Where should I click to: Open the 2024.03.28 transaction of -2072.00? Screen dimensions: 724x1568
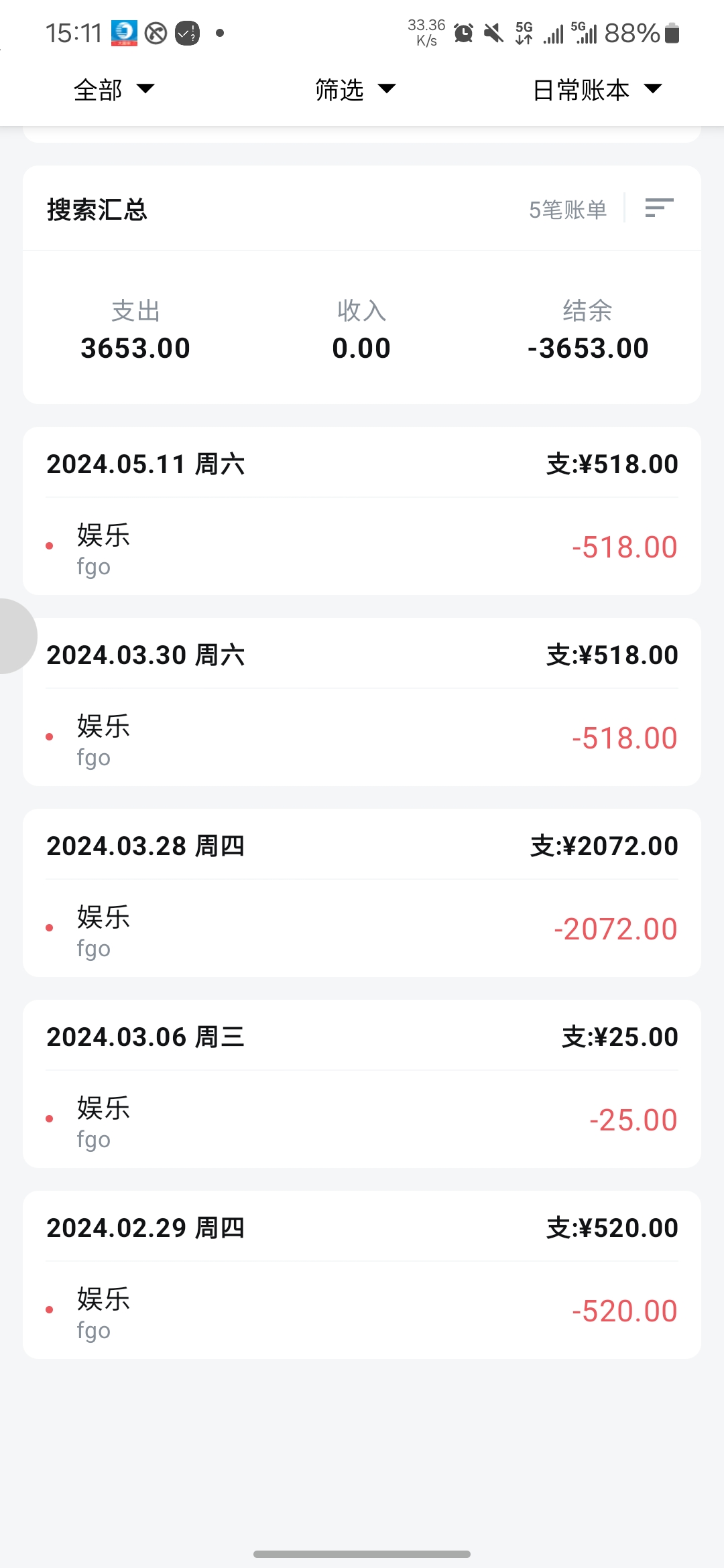click(362, 928)
